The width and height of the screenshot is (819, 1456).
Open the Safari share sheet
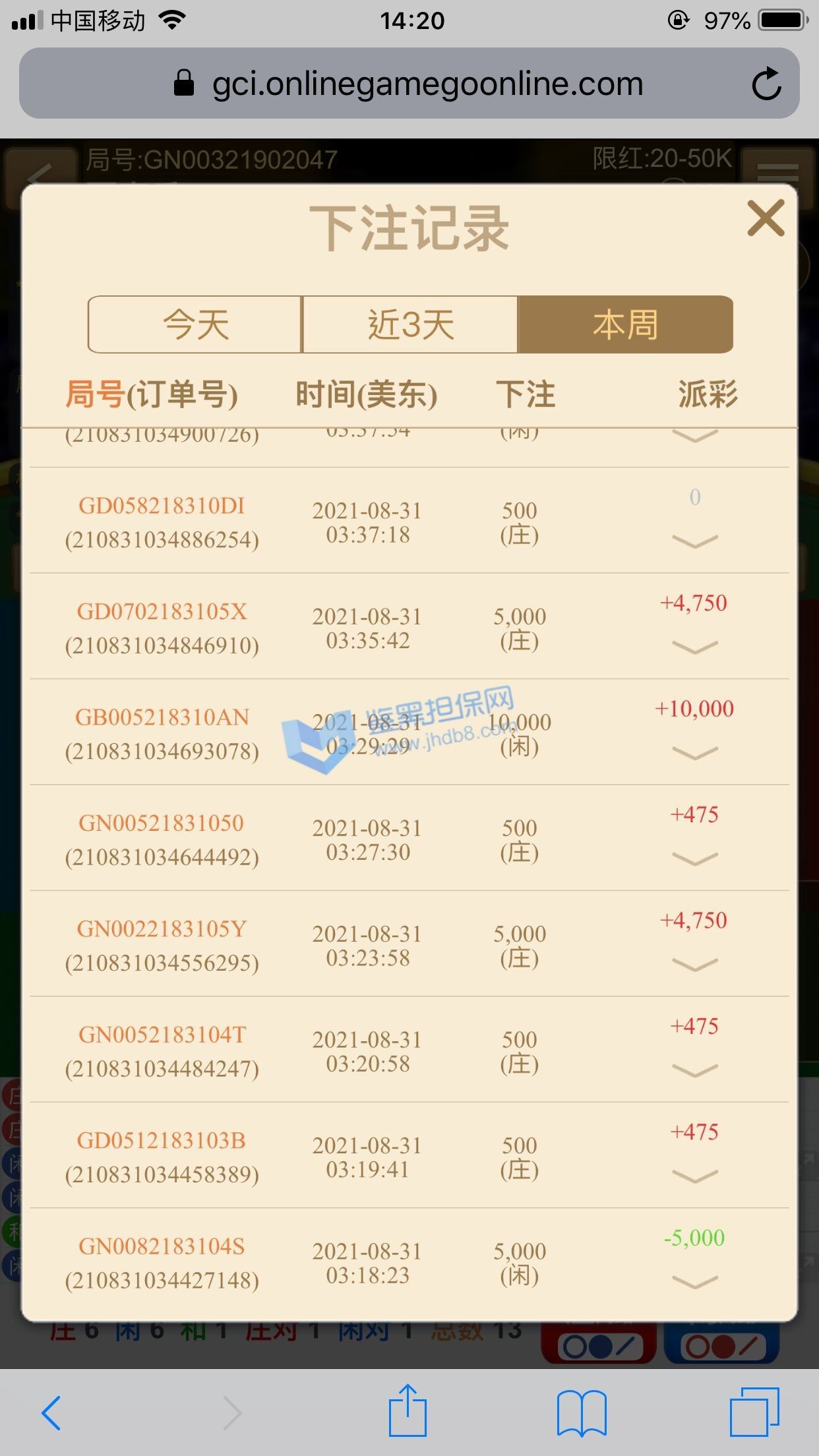pyautogui.click(x=408, y=1410)
